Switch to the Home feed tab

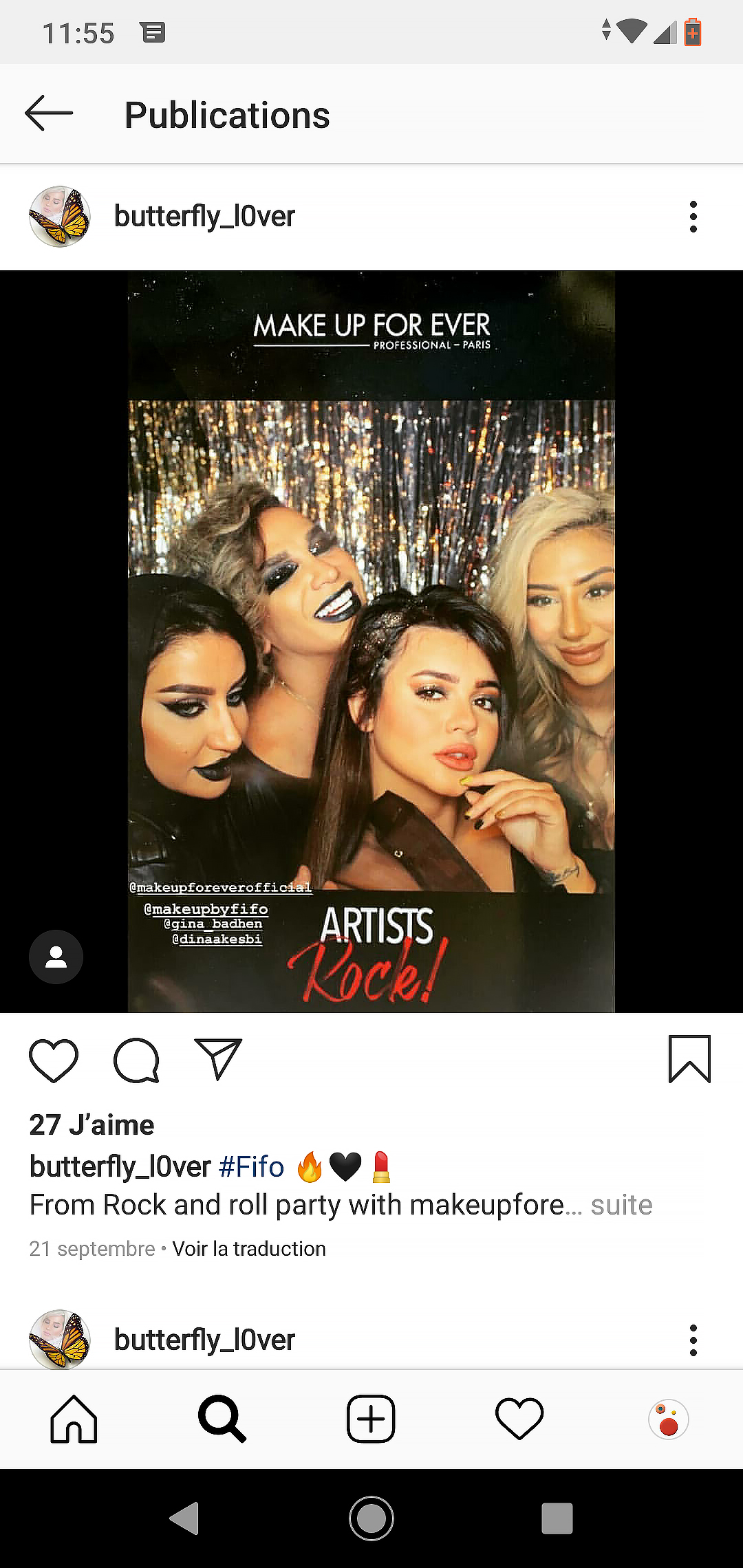74,1419
